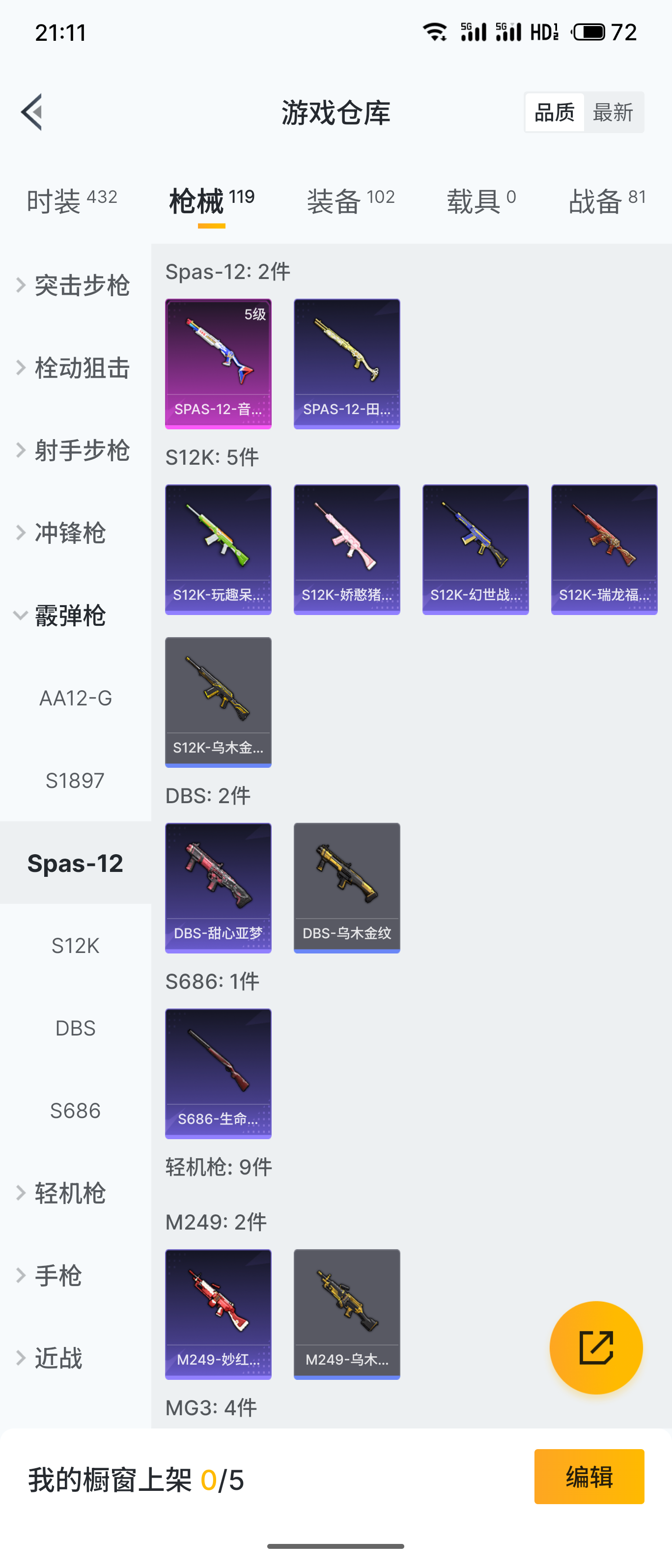Open the S12K-娇憨猪 skin tile

coord(346,549)
